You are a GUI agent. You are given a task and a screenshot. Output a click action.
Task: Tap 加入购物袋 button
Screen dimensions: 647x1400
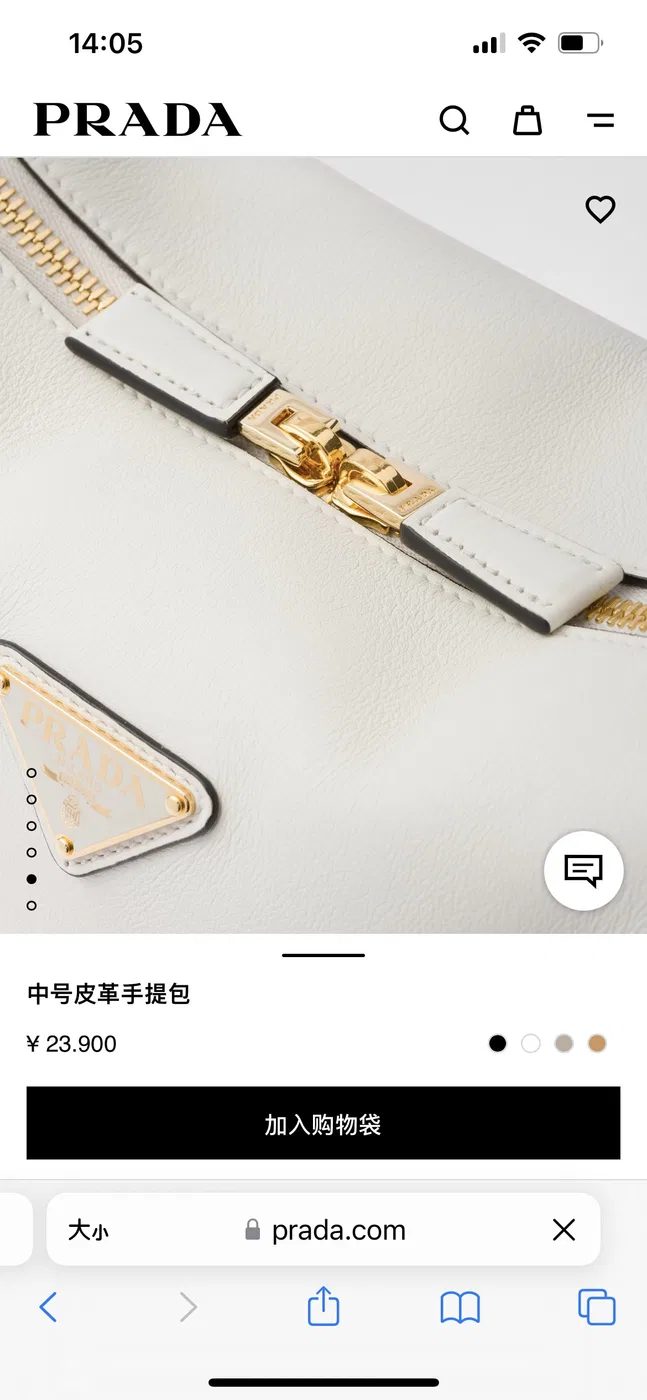(x=323, y=1124)
